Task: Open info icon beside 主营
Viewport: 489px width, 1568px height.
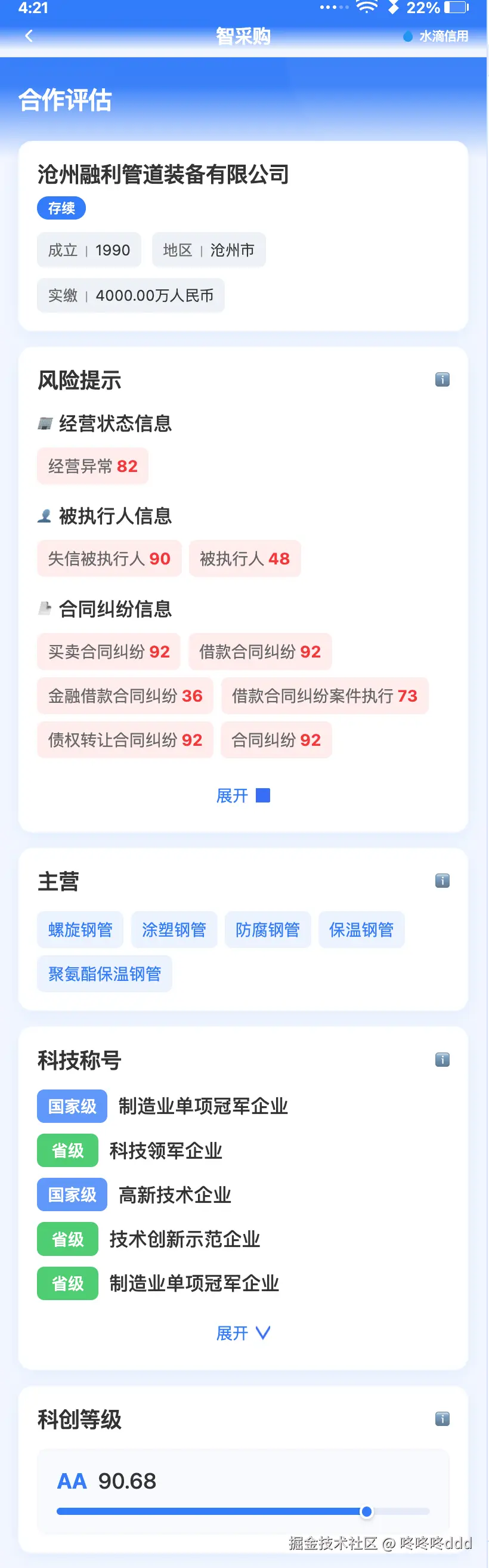Action: pyautogui.click(x=442, y=881)
